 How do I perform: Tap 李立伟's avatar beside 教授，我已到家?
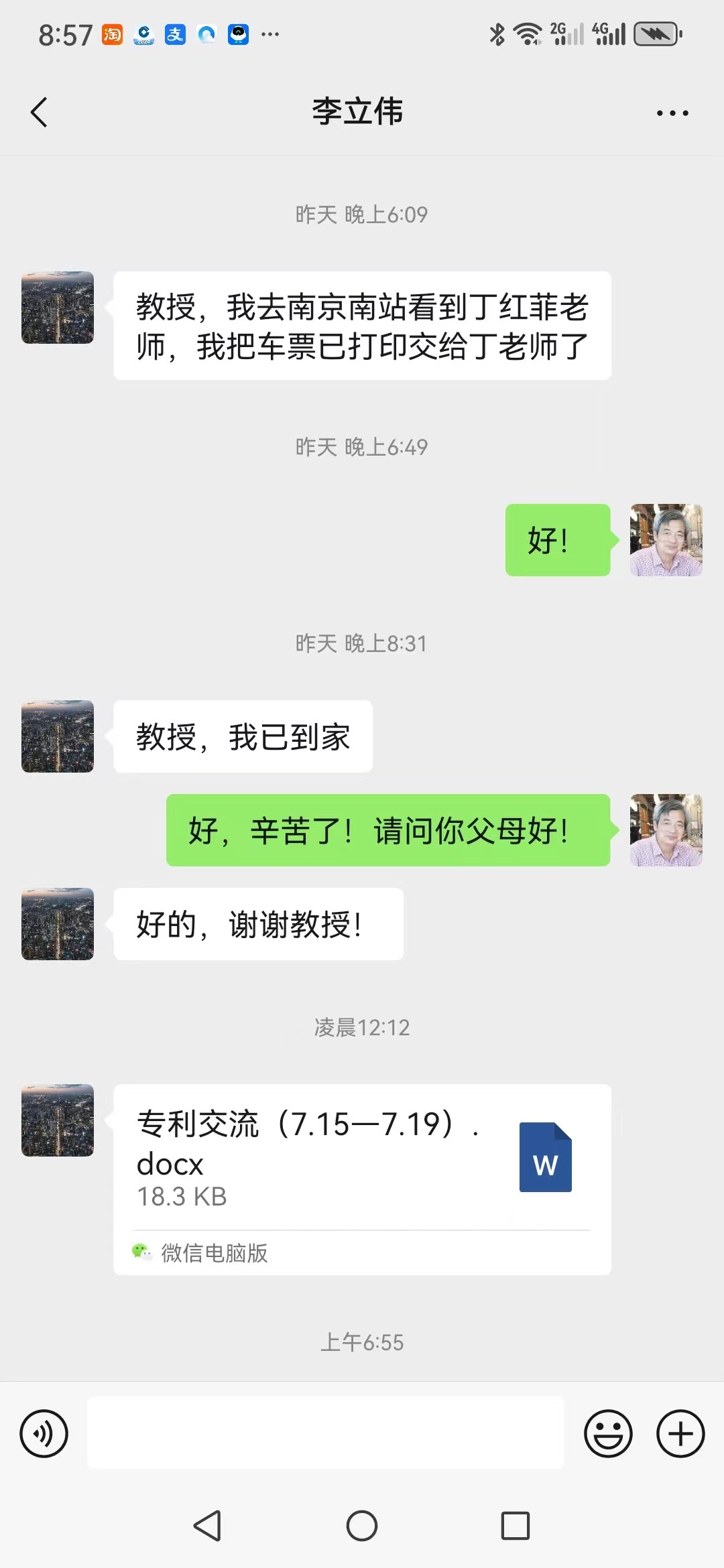point(58,736)
